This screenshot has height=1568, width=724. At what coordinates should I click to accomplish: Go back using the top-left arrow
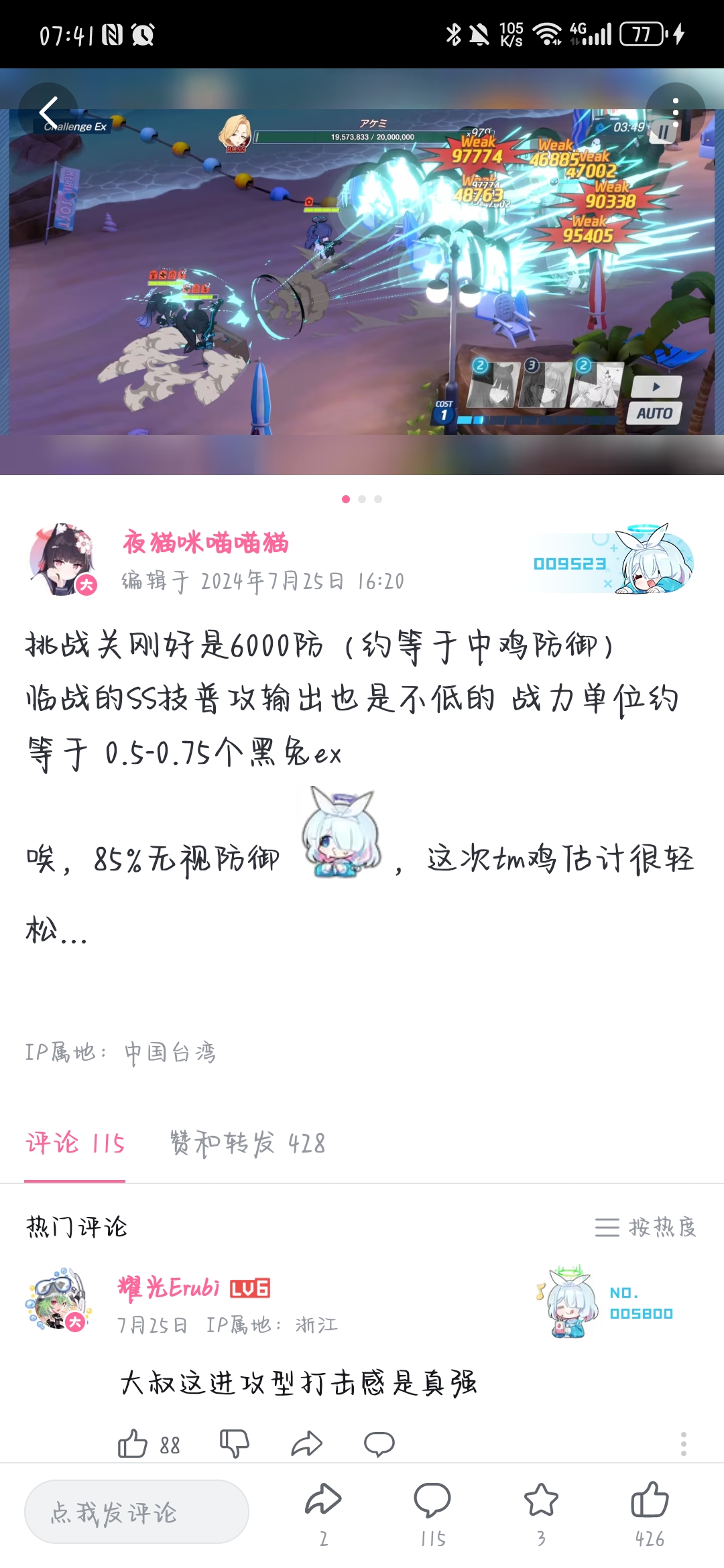(x=48, y=112)
